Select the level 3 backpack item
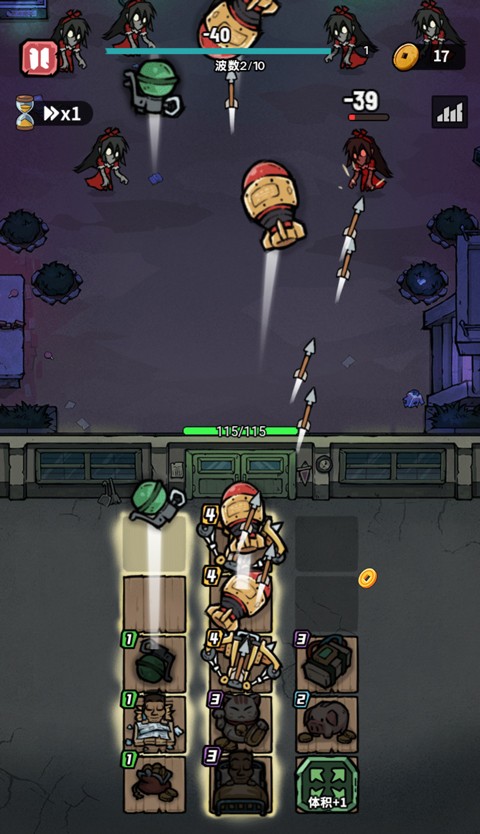 click(326, 662)
